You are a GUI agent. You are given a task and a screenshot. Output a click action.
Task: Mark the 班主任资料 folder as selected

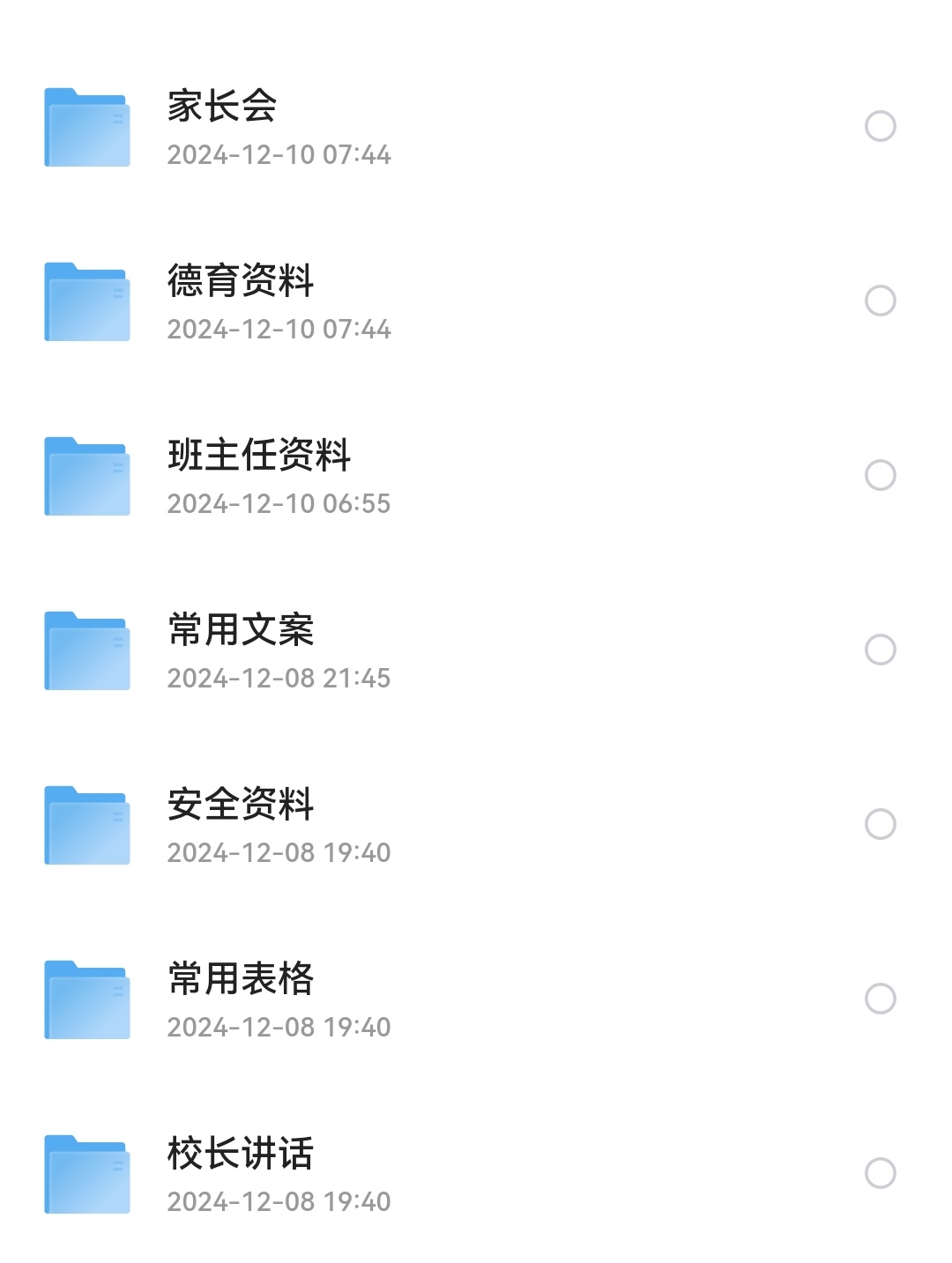[880, 475]
